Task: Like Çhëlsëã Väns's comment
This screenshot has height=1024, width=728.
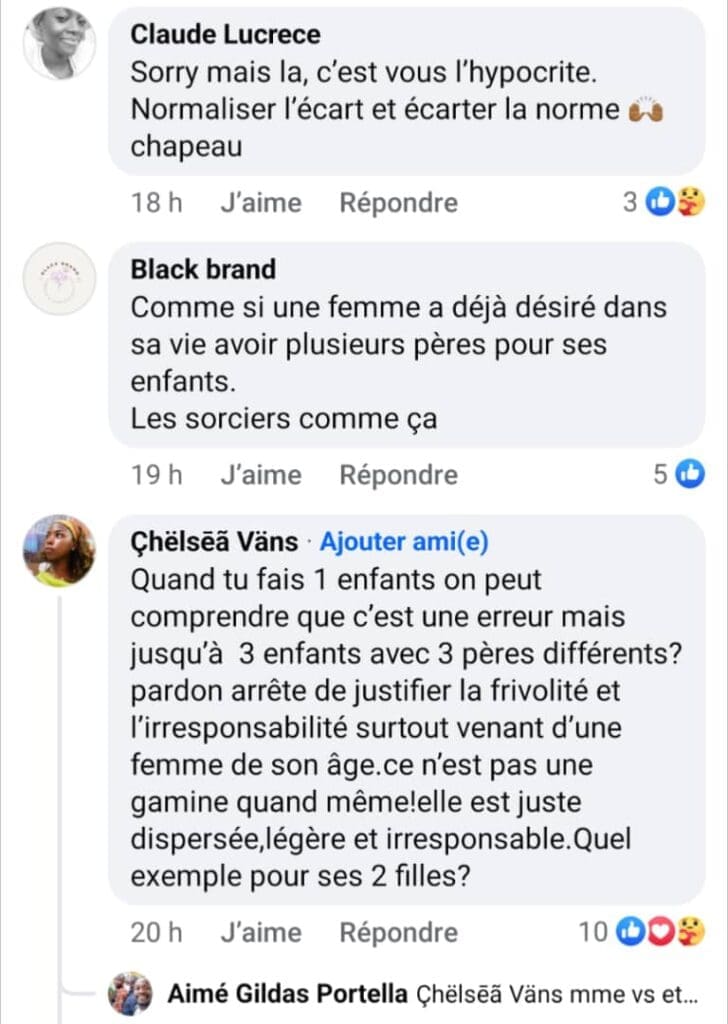Action: tap(260, 932)
